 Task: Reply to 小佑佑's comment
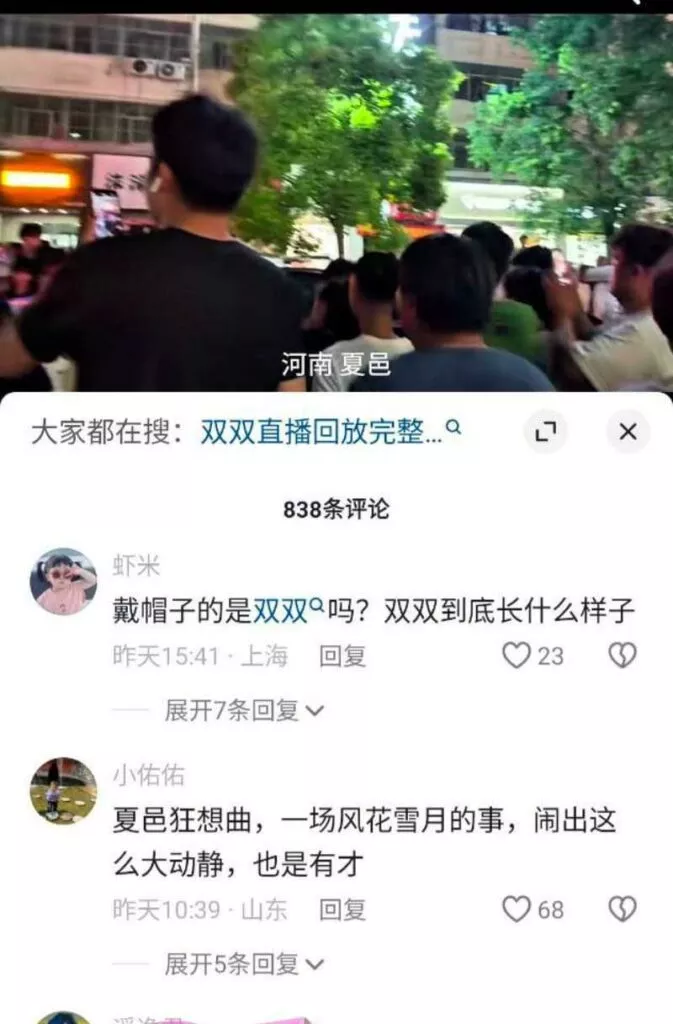(342, 909)
